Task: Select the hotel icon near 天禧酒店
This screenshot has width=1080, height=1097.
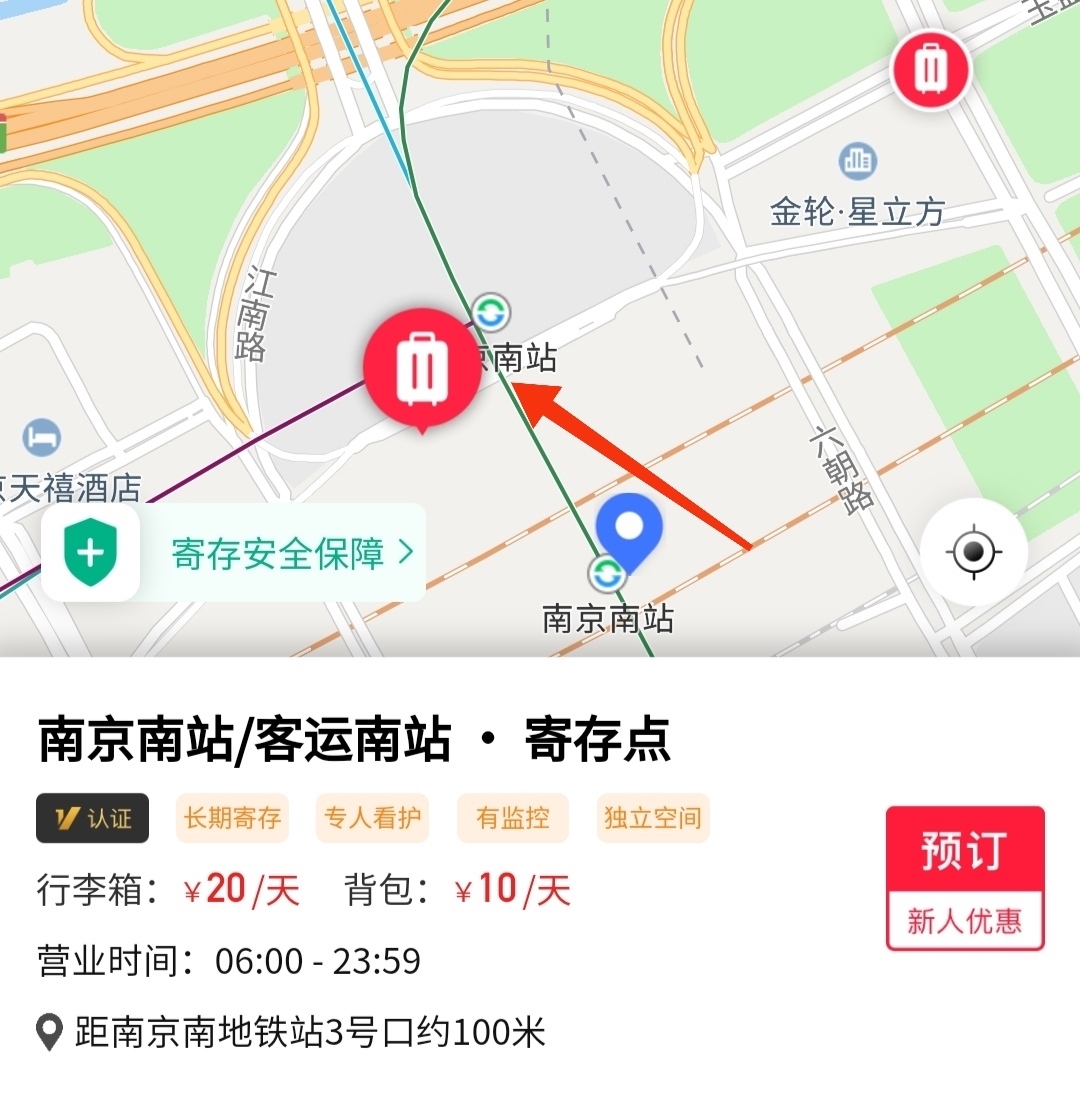Action: click(40, 438)
